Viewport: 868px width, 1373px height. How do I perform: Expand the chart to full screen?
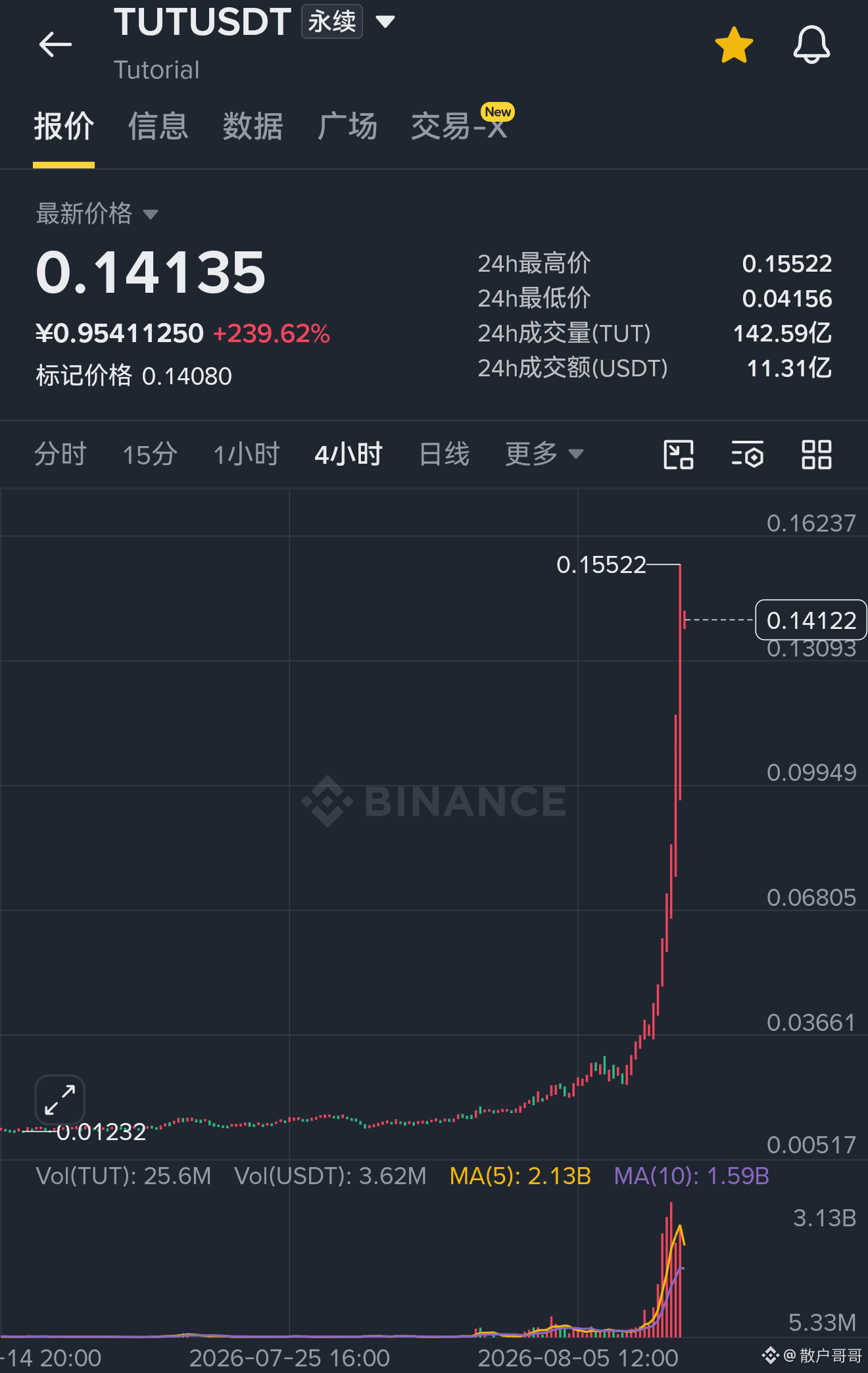pyautogui.click(x=60, y=1099)
